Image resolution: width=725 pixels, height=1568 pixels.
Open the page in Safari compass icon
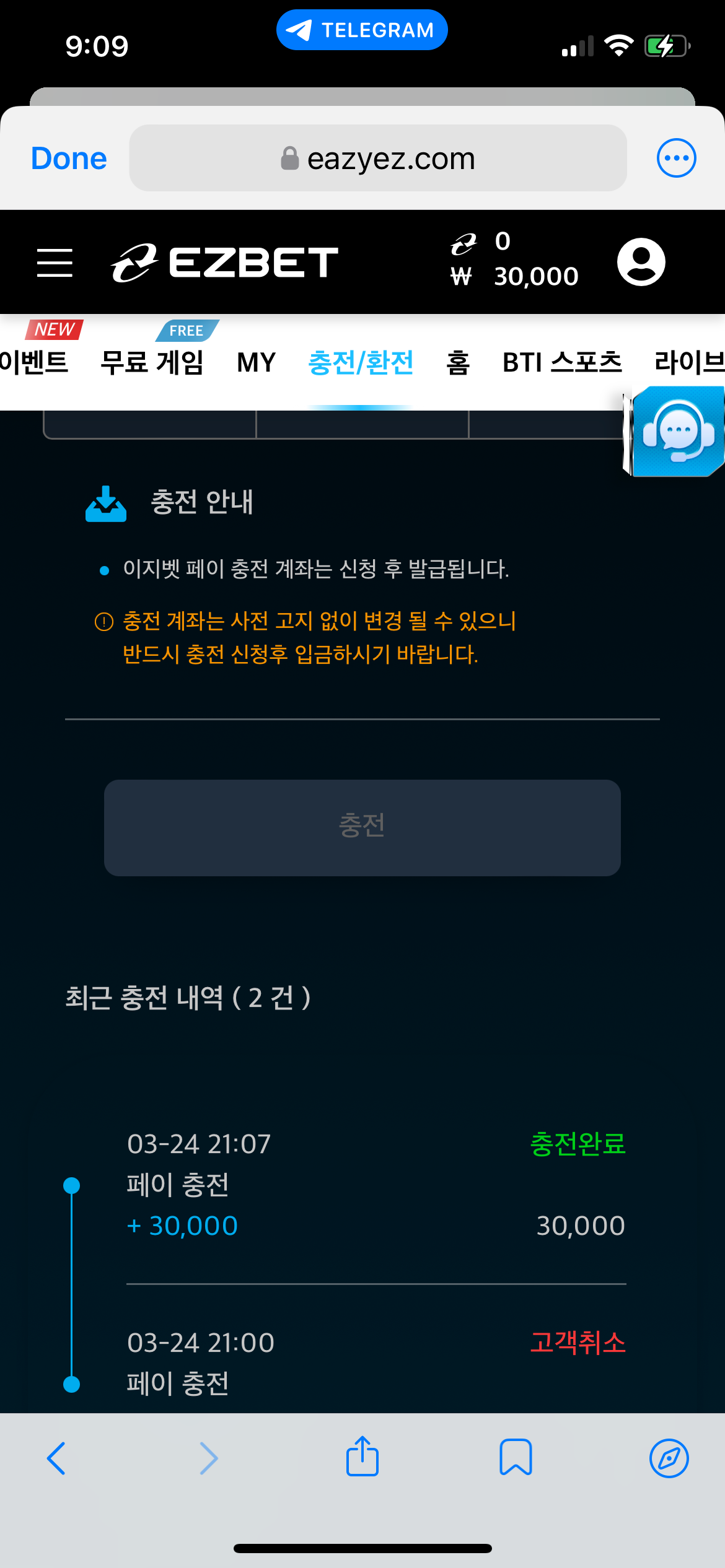coord(669,1458)
